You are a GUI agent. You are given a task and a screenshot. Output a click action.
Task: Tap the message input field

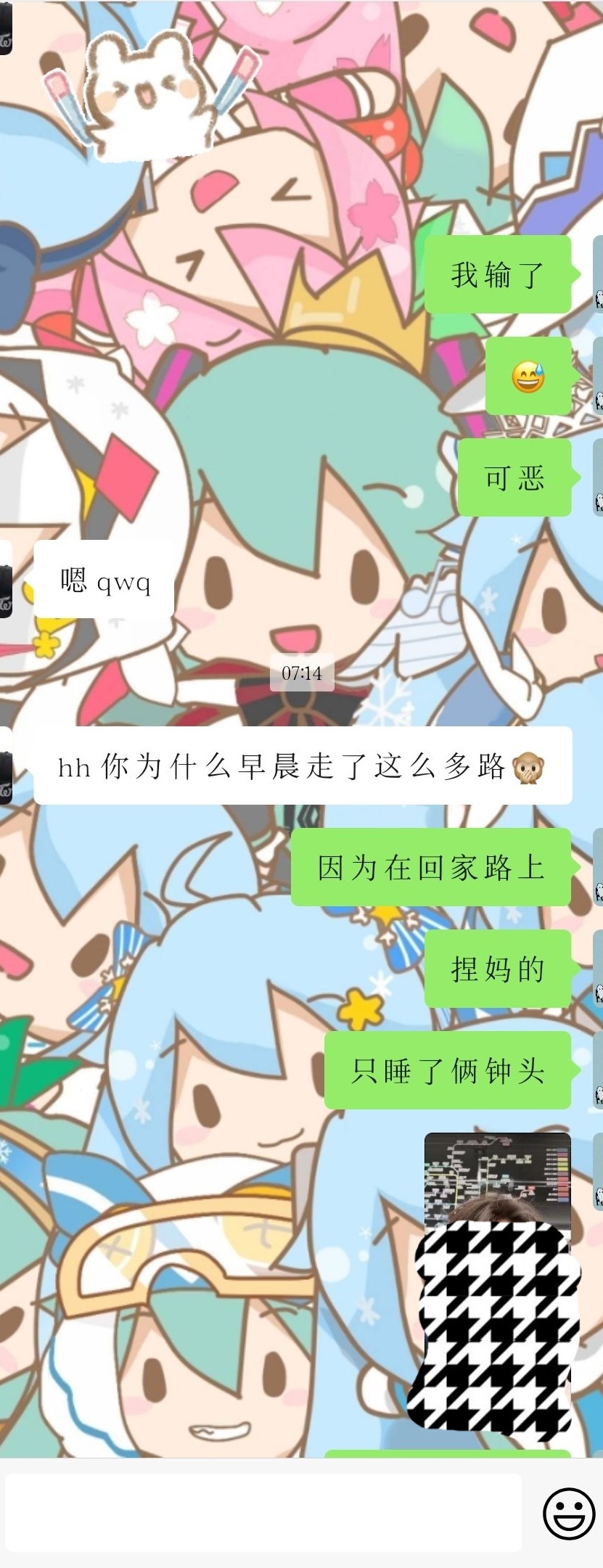click(263, 1512)
